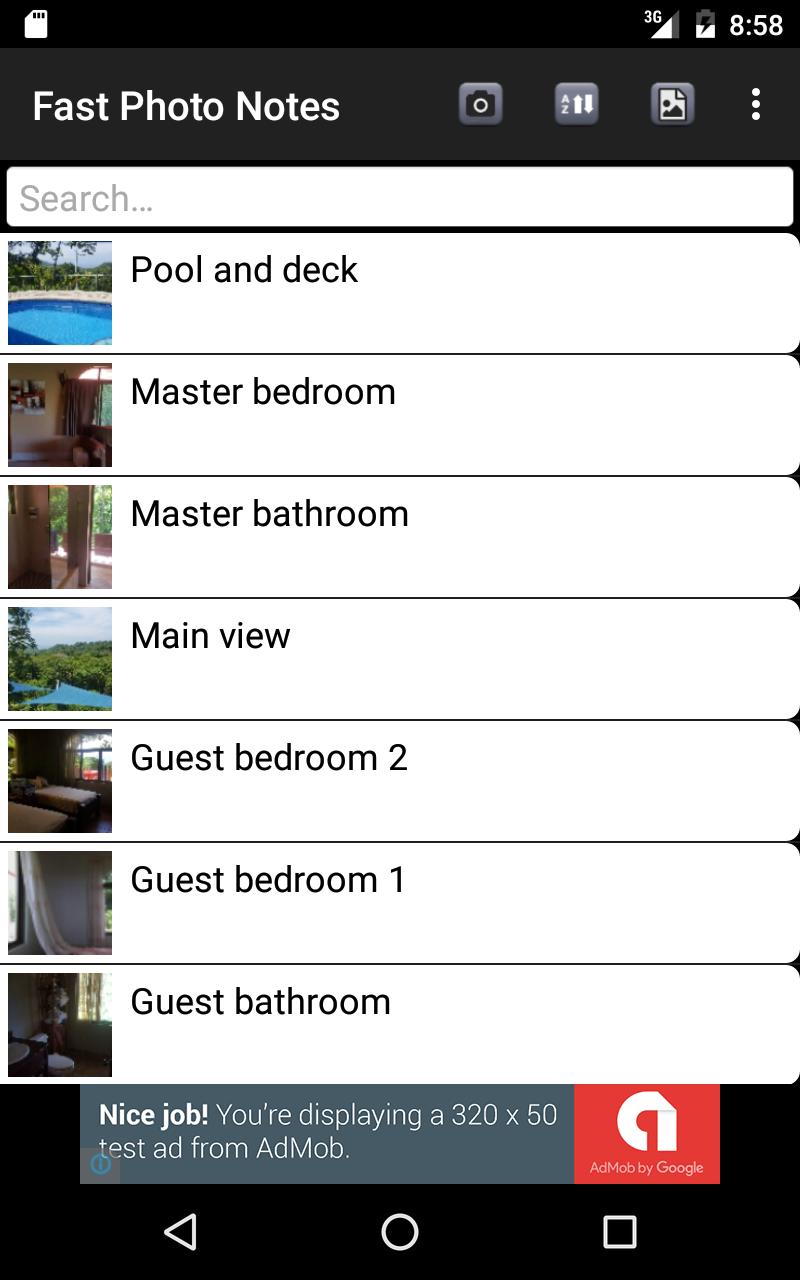The width and height of the screenshot is (800, 1280).
Task: Focus the Search field
Action: [400, 197]
